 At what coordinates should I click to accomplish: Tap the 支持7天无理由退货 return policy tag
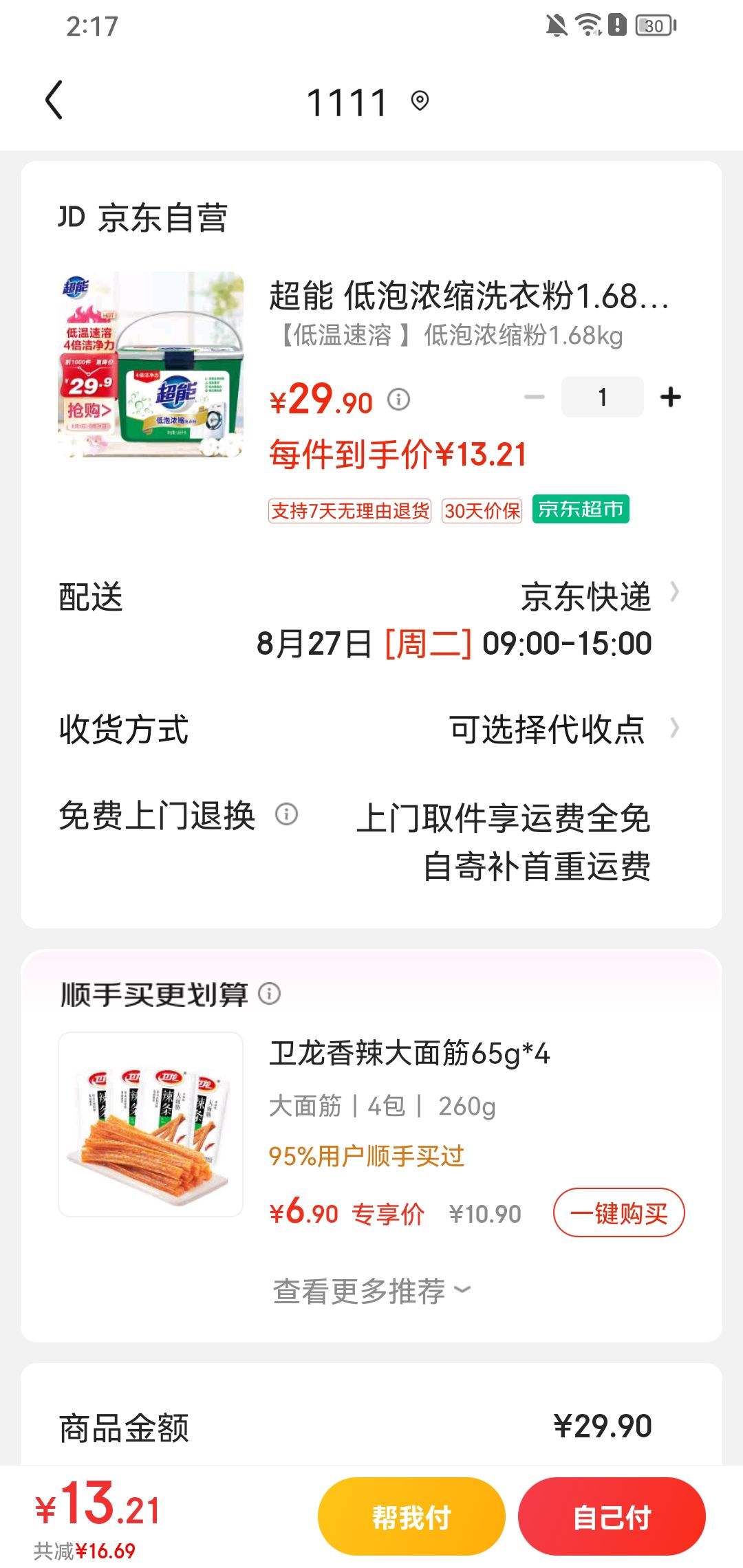pyautogui.click(x=351, y=512)
